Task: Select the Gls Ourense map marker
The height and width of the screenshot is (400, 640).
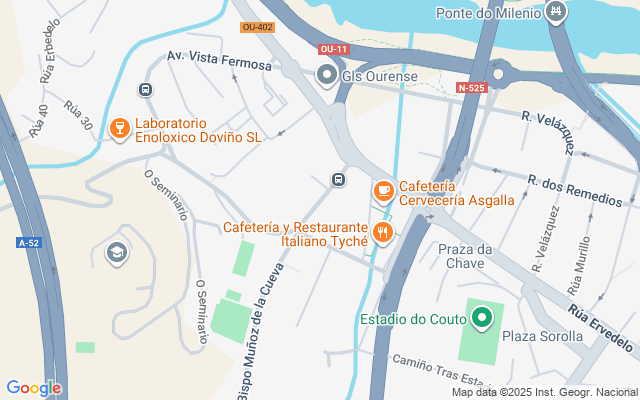Action: pos(327,74)
